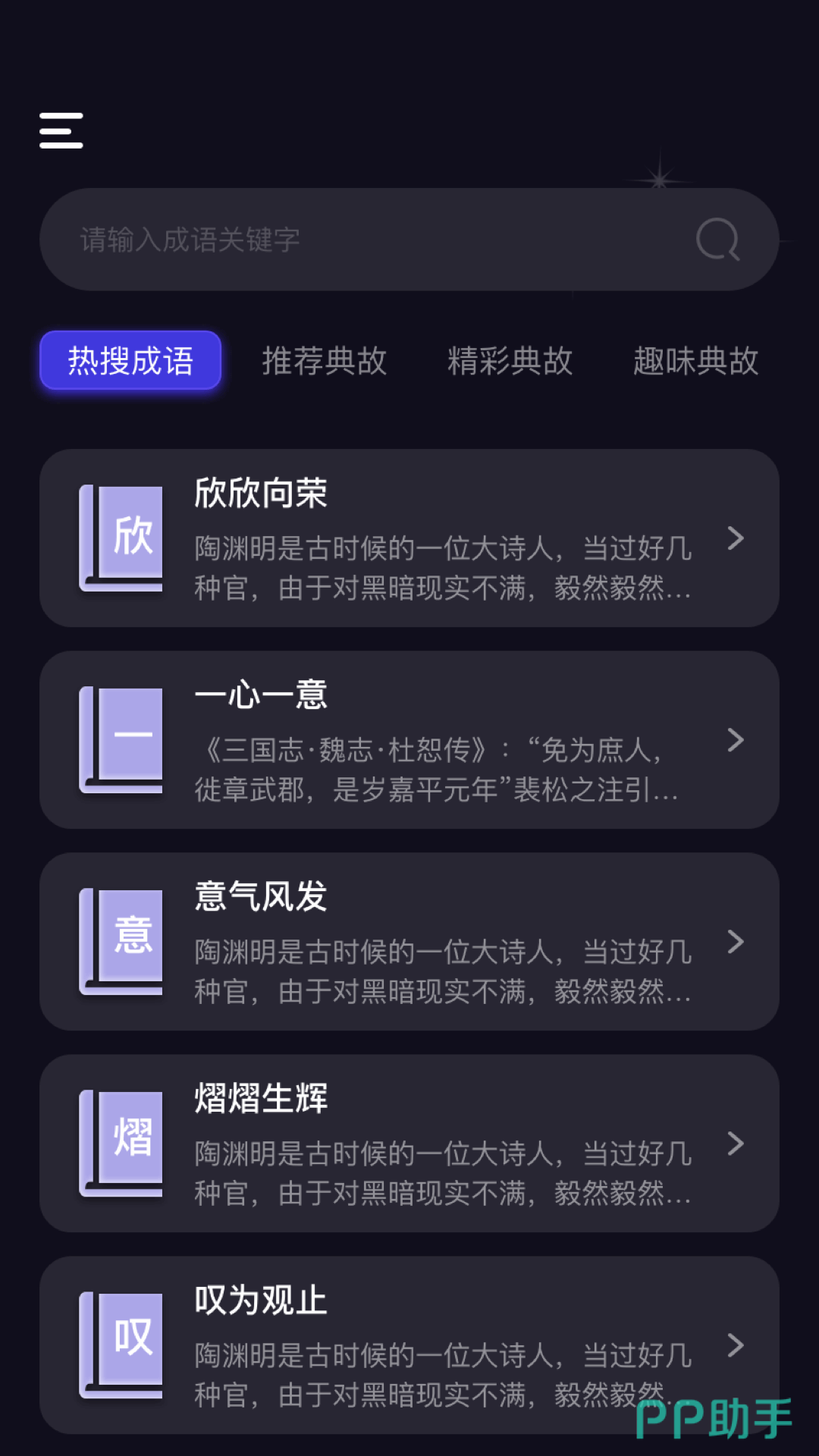Select the 热搜成语 tab

point(130,360)
